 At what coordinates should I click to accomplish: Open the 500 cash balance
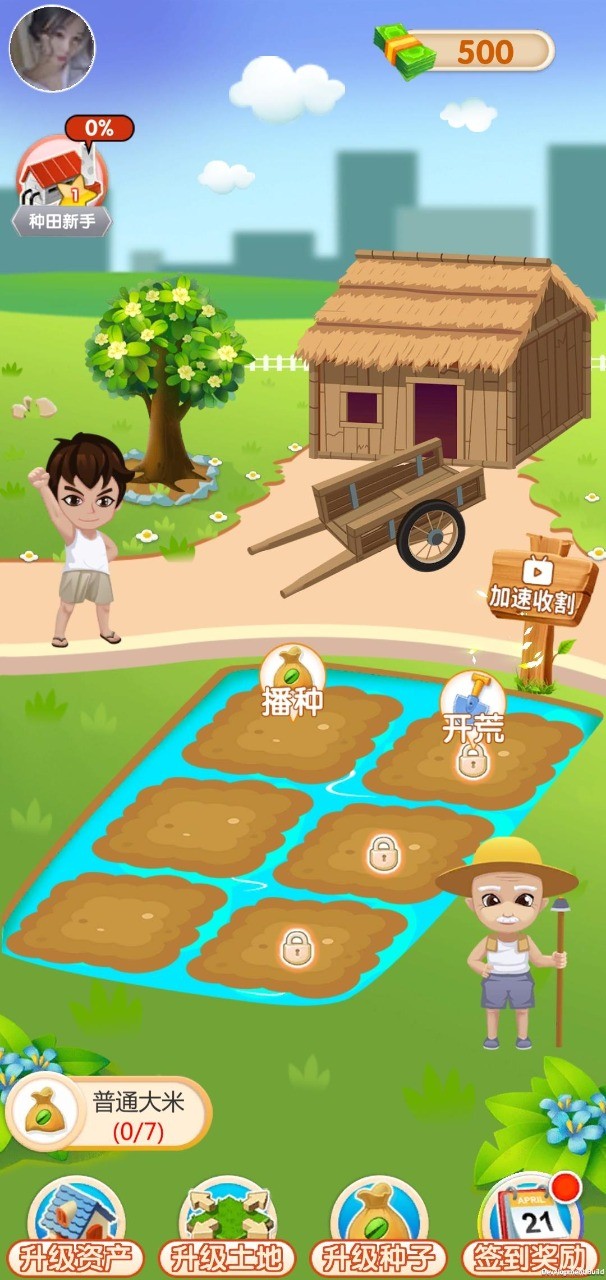click(466, 51)
